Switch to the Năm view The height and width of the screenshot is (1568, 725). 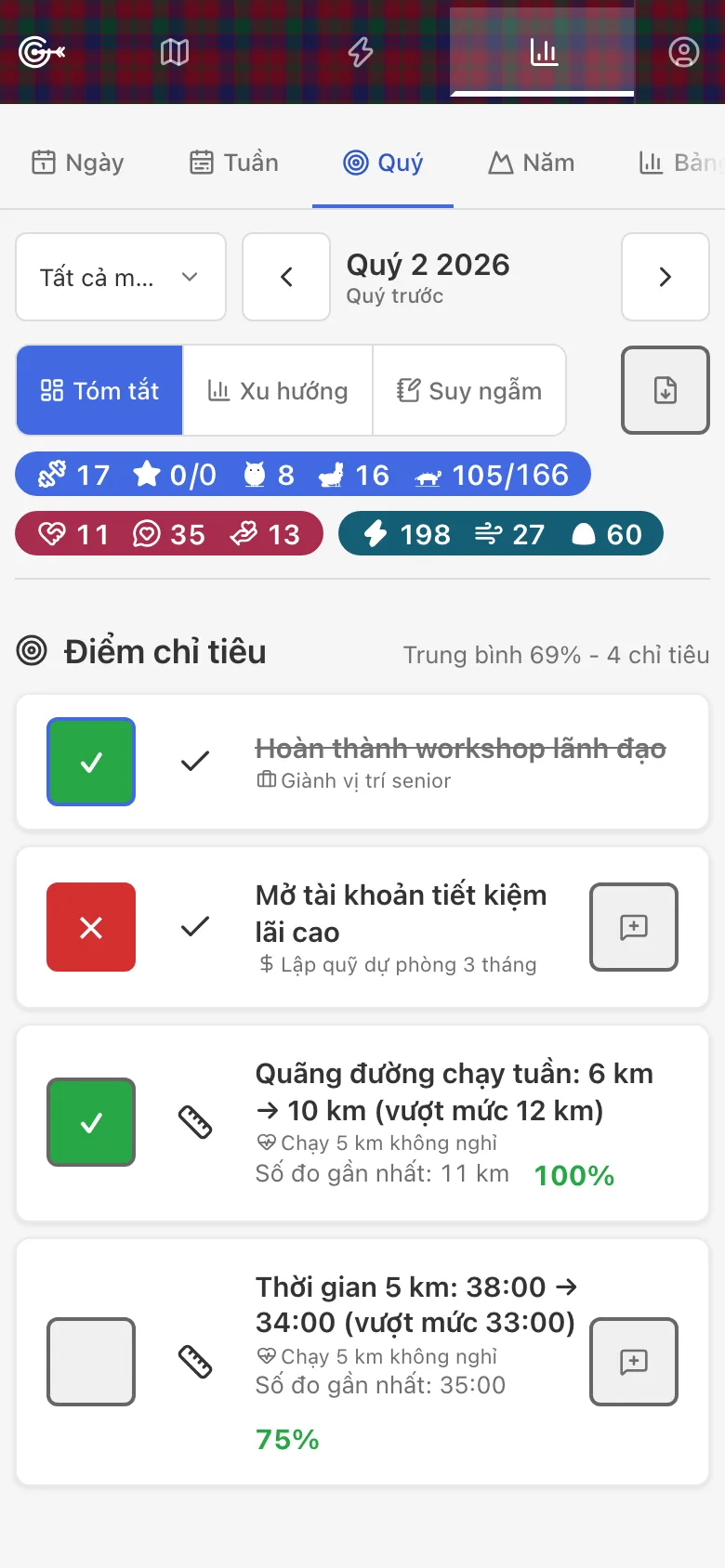[532, 163]
